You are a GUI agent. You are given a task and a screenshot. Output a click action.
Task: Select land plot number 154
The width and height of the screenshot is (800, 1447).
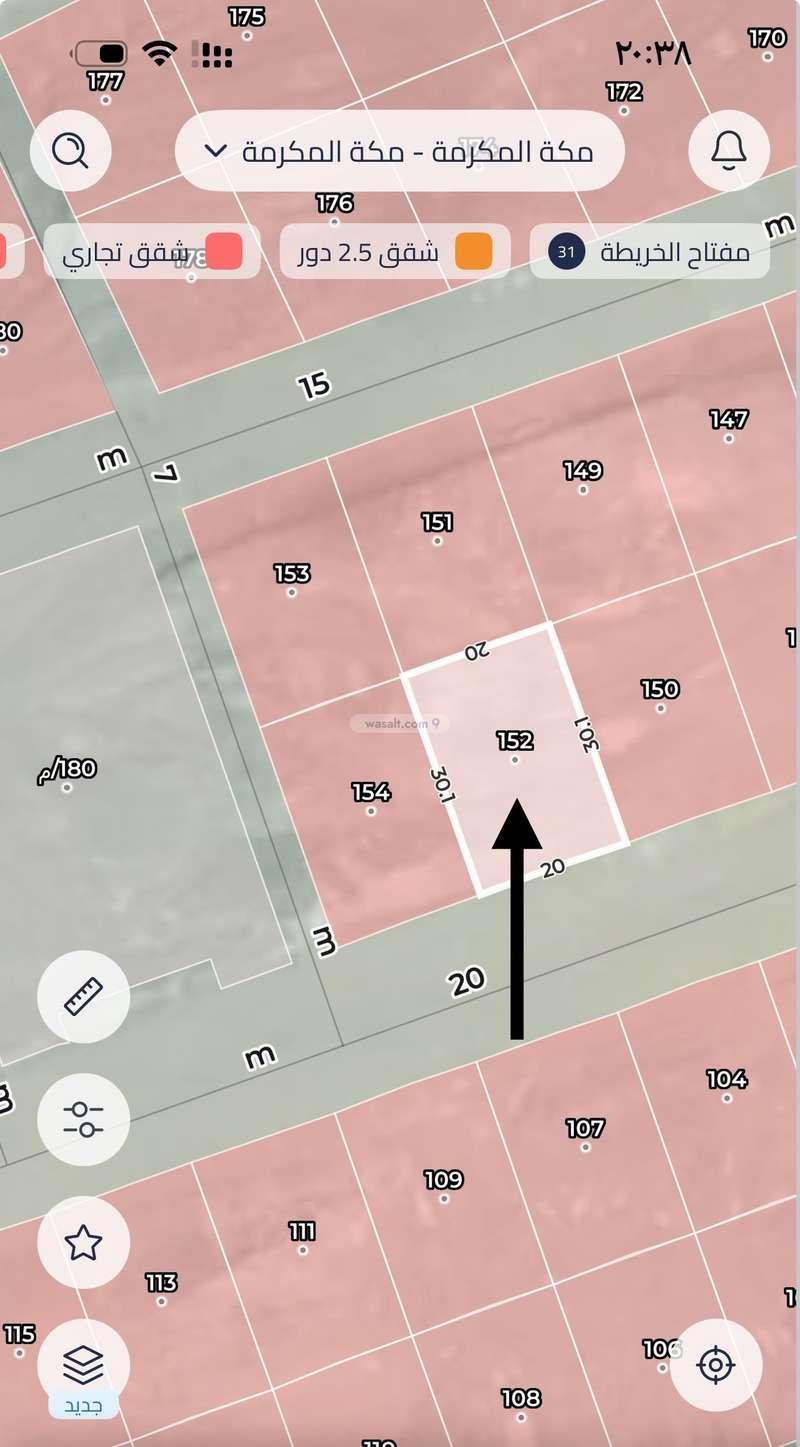pos(371,800)
